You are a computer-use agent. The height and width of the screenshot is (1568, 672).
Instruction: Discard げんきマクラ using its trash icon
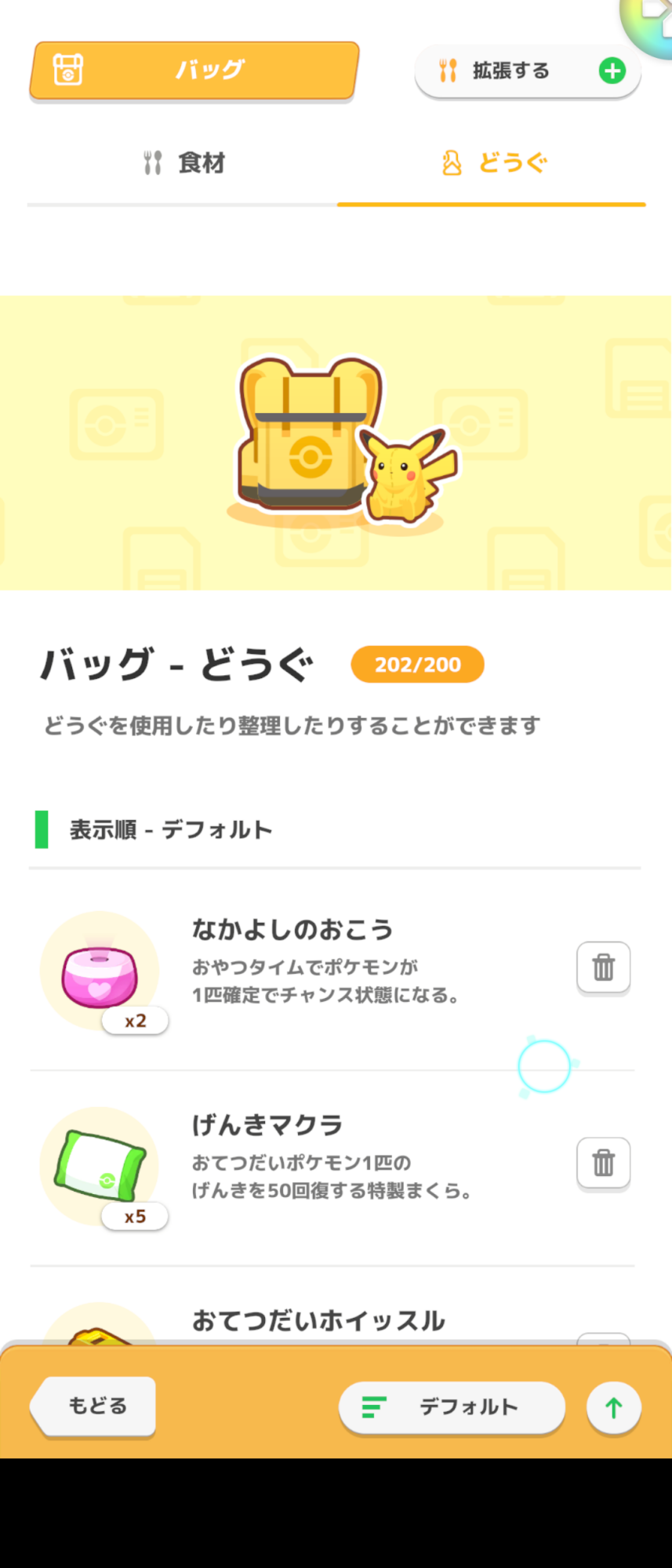603,1163
